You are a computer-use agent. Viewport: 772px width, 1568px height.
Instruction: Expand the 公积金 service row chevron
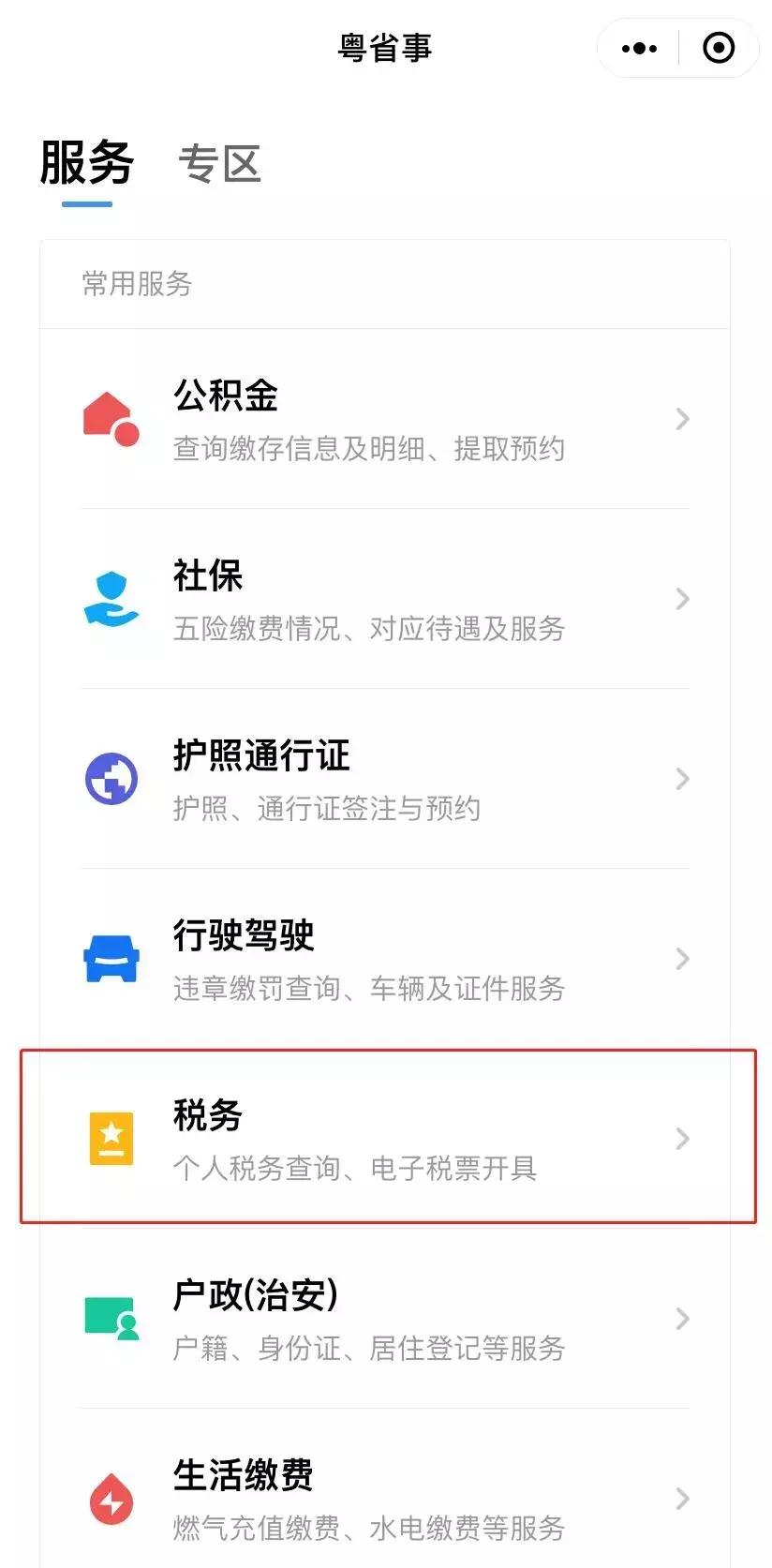coord(681,420)
